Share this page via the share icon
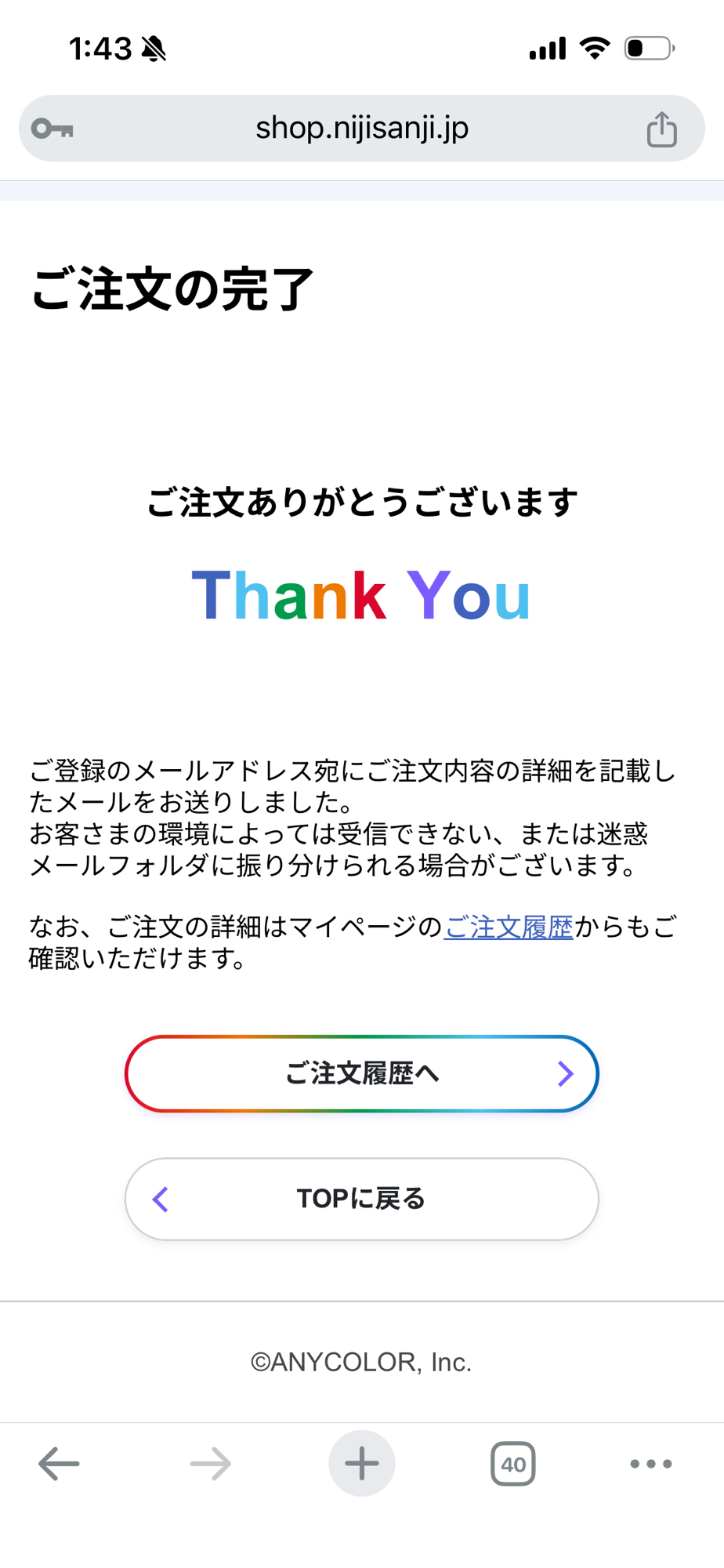The image size is (724, 1568). (x=661, y=129)
